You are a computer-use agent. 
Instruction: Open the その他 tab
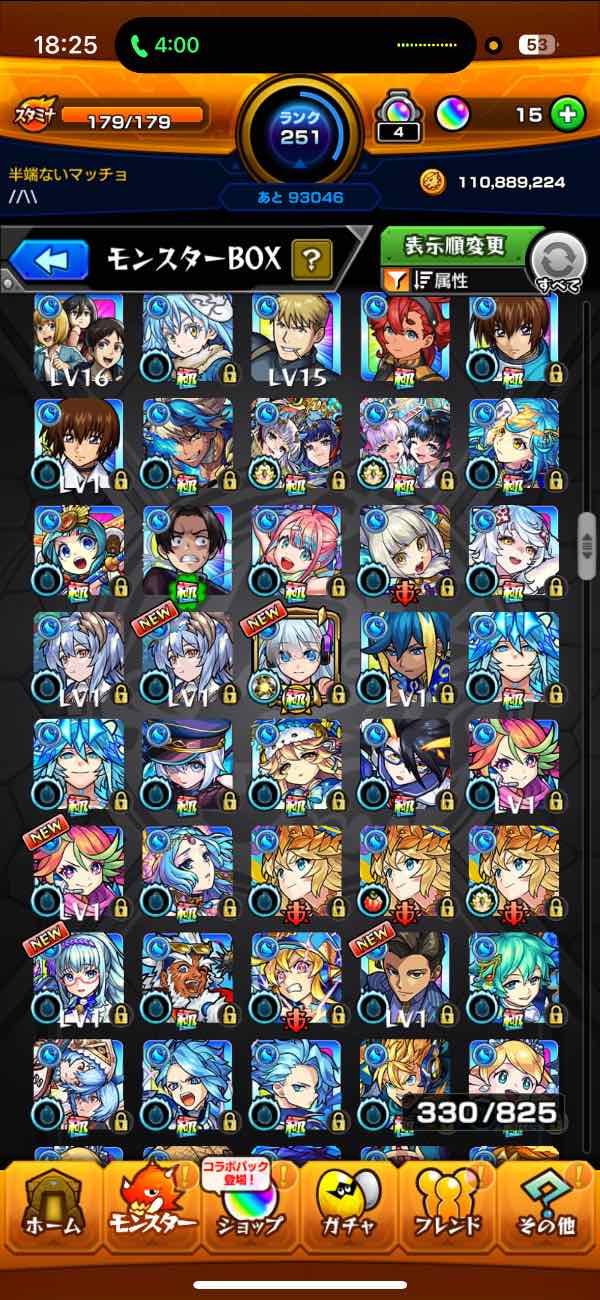coord(546,1212)
